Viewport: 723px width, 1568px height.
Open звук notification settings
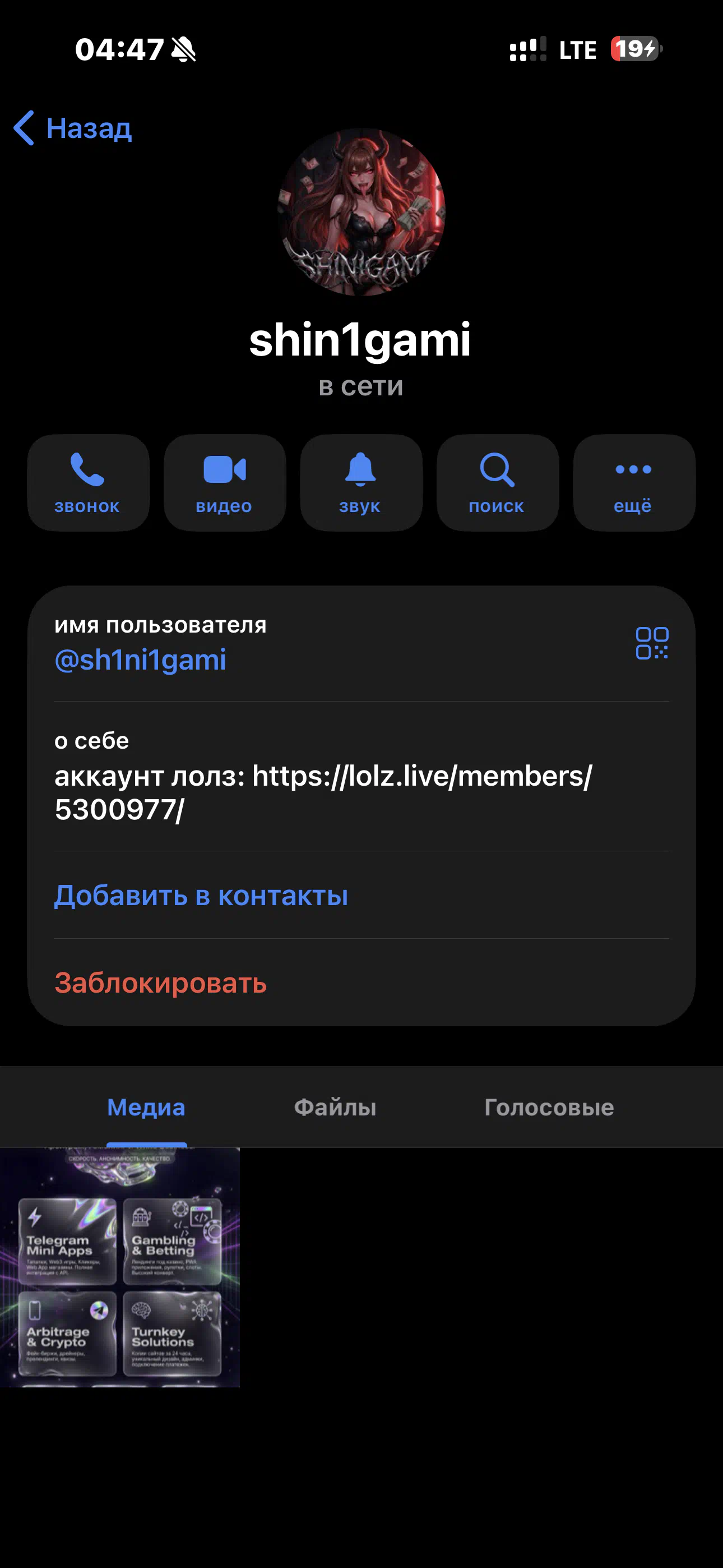(361, 482)
